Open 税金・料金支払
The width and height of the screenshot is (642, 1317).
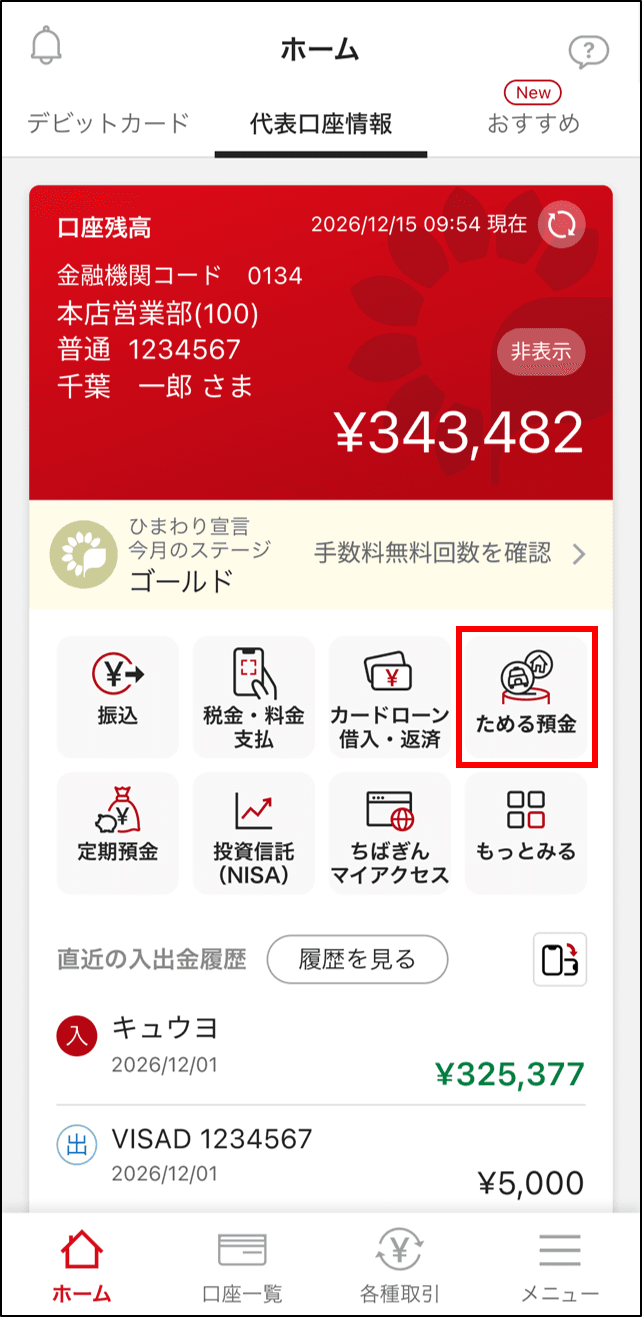coord(254,697)
